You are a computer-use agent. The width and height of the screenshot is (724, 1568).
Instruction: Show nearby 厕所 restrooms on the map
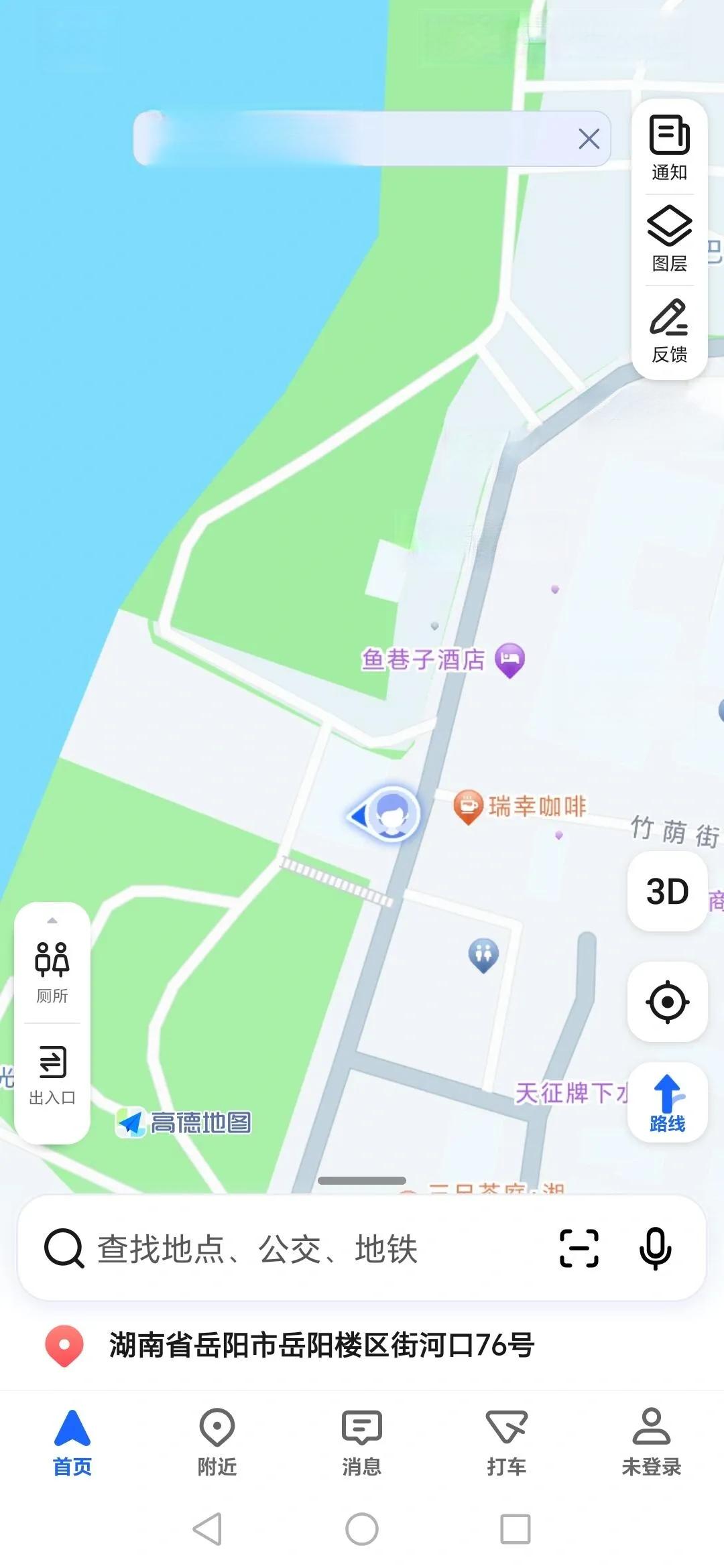pyautogui.click(x=52, y=972)
